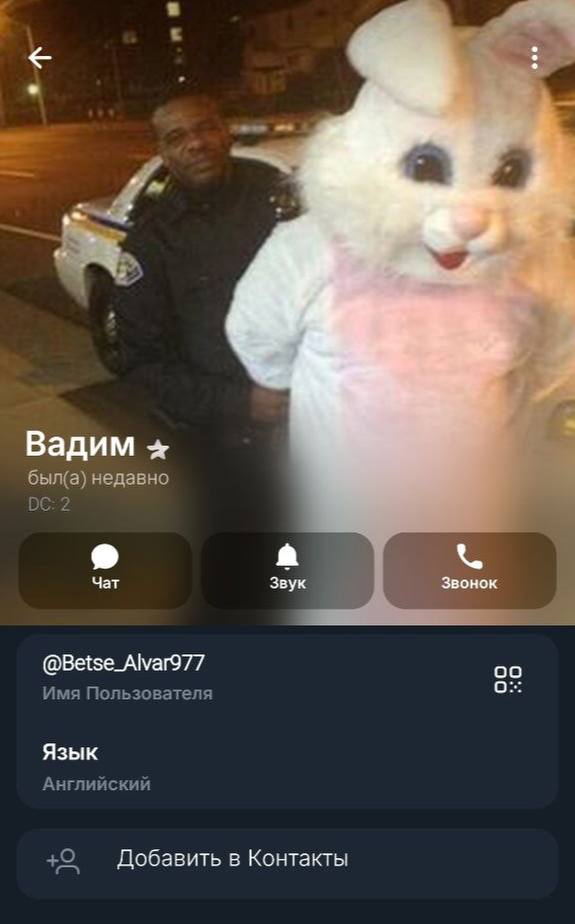Go back using the top-left arrow

(x=39, y=58)
